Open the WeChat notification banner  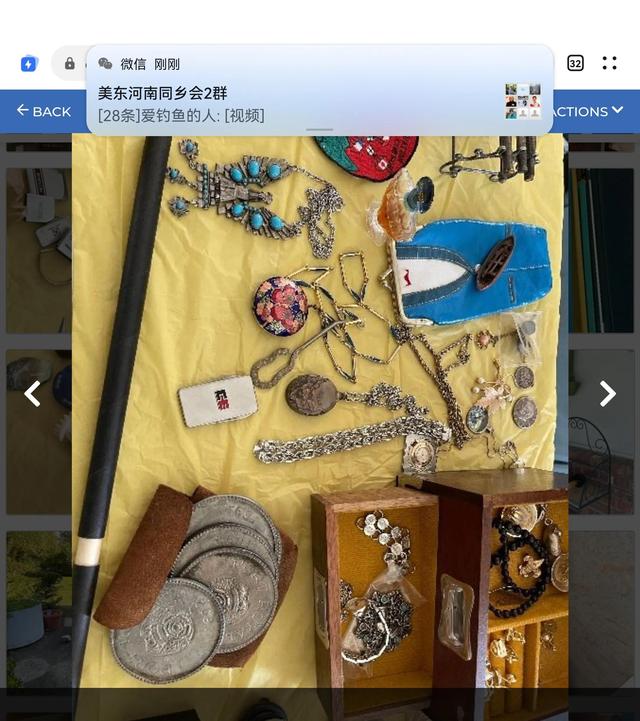click(319, 90)
